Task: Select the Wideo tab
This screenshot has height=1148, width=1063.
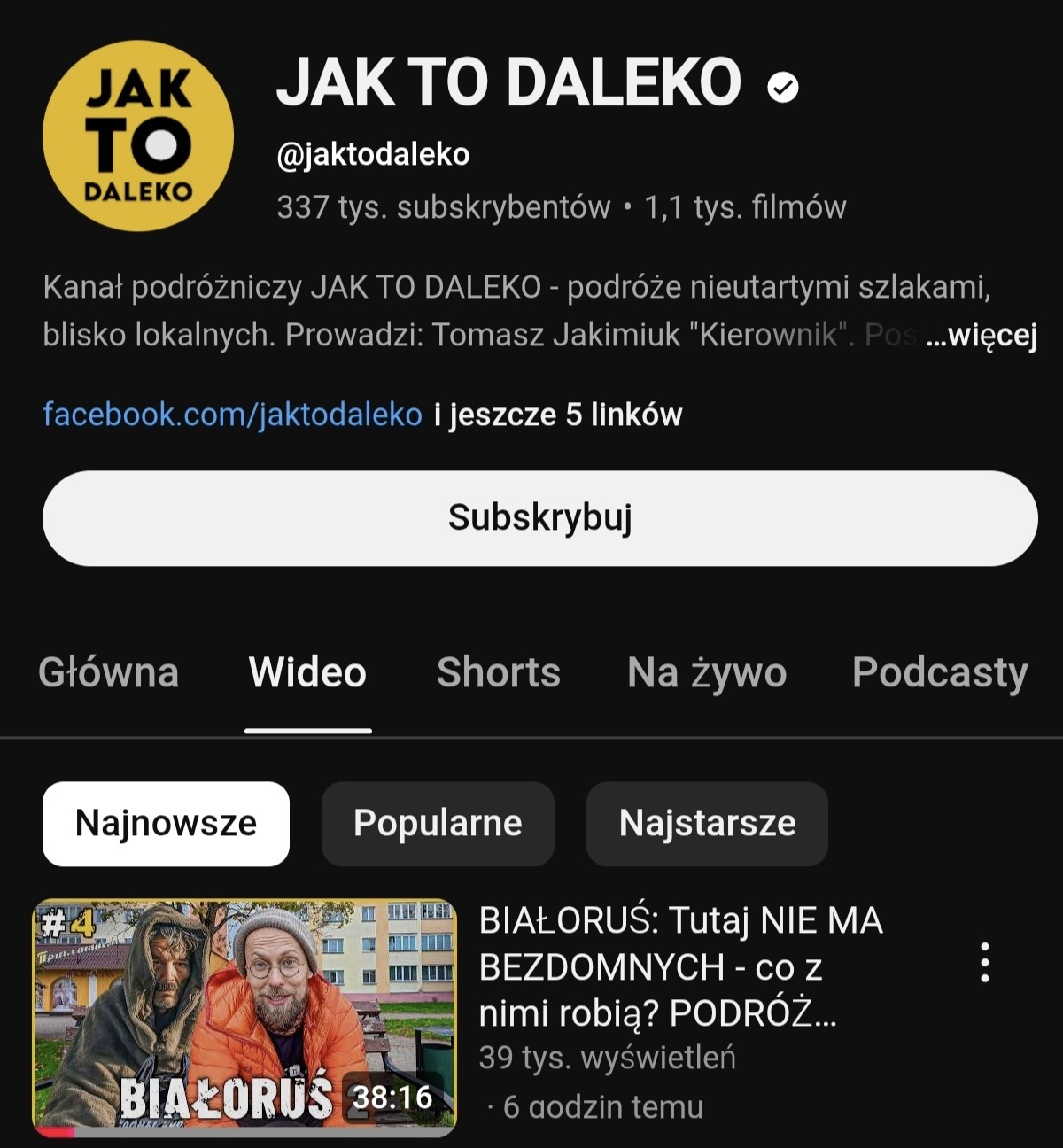Action: point(307,672)
